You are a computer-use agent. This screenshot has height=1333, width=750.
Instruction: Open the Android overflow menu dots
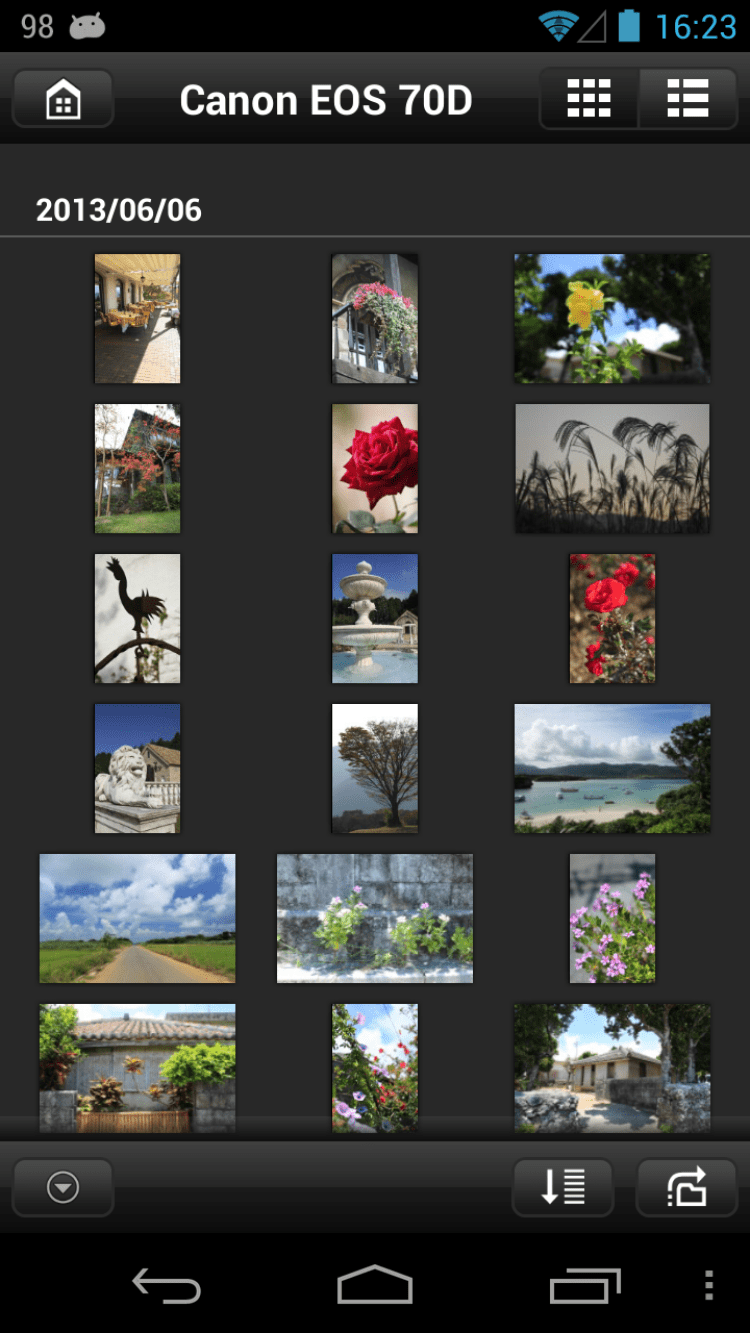(708, 1285)
